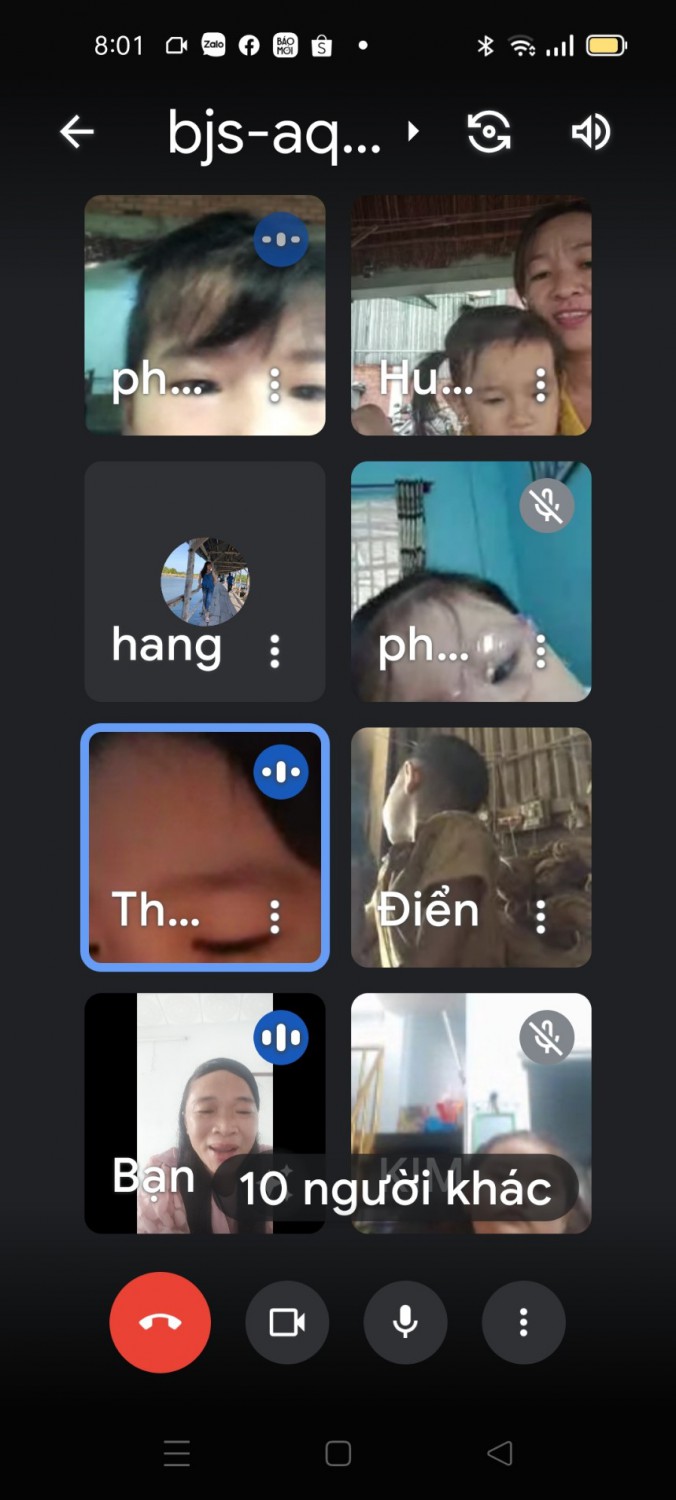End the call with red button

point(160,1322)
